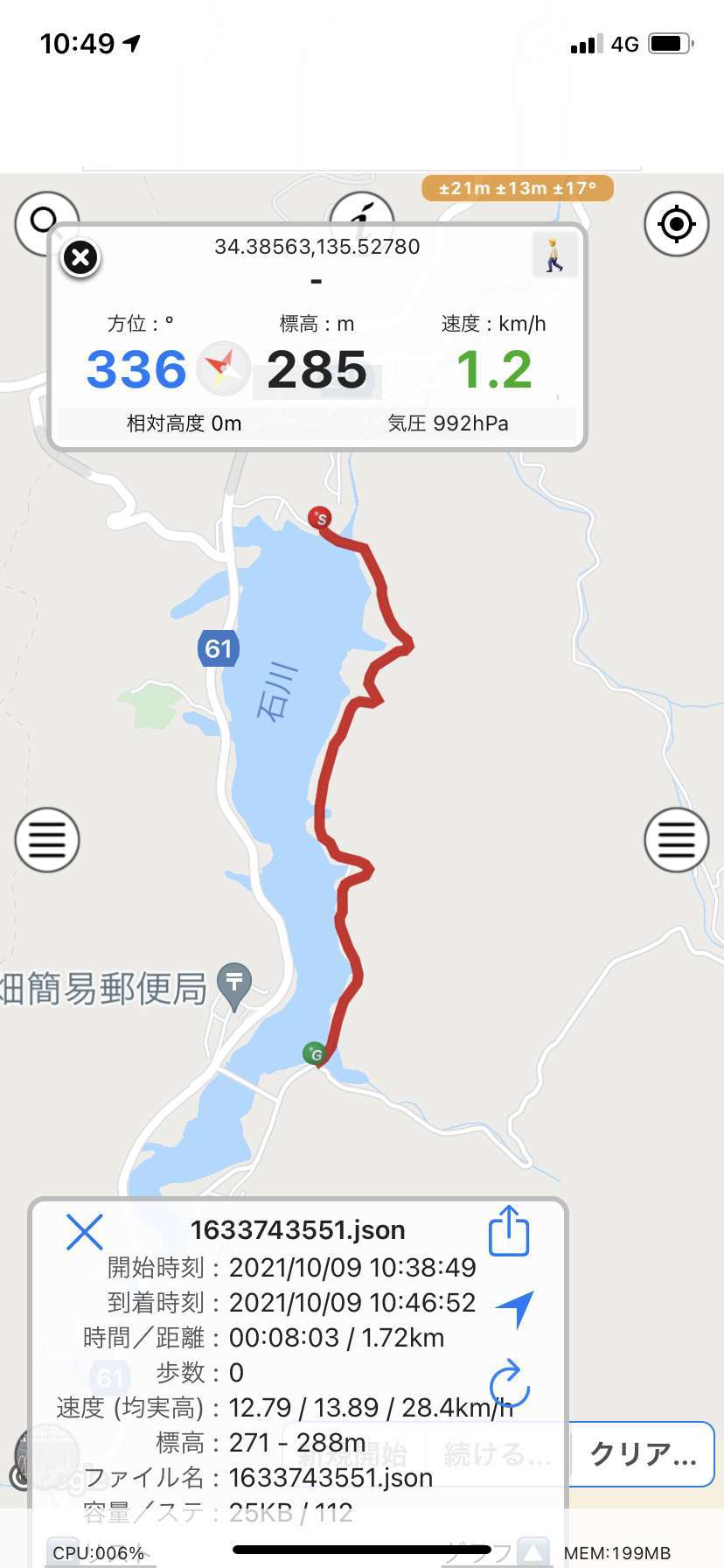Viewport: 724px width, 1568px height.
Task: Tap the walking person mode icon
Action: [x=554, y=255]
